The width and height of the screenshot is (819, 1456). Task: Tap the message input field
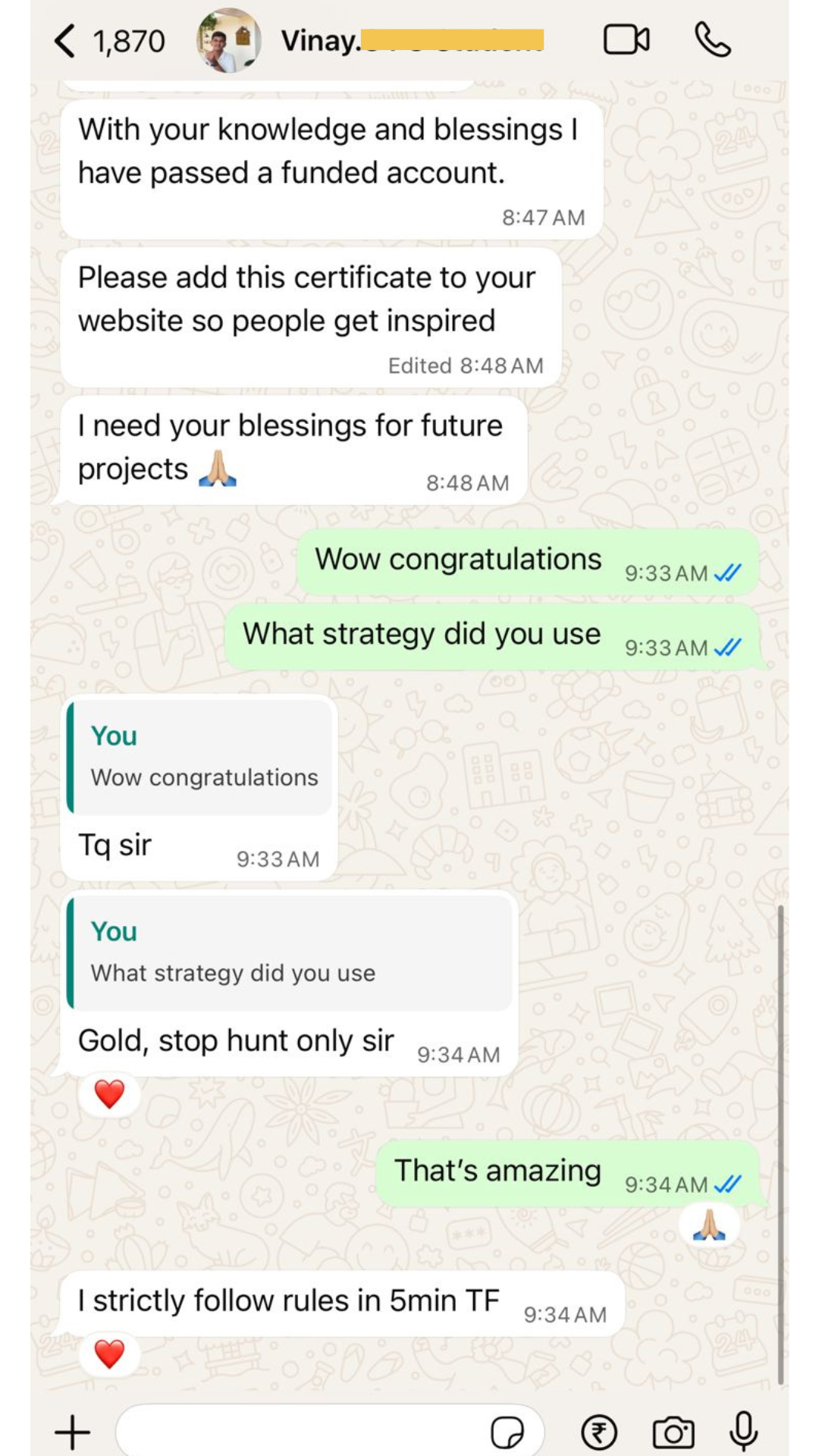click(303, 1432)
